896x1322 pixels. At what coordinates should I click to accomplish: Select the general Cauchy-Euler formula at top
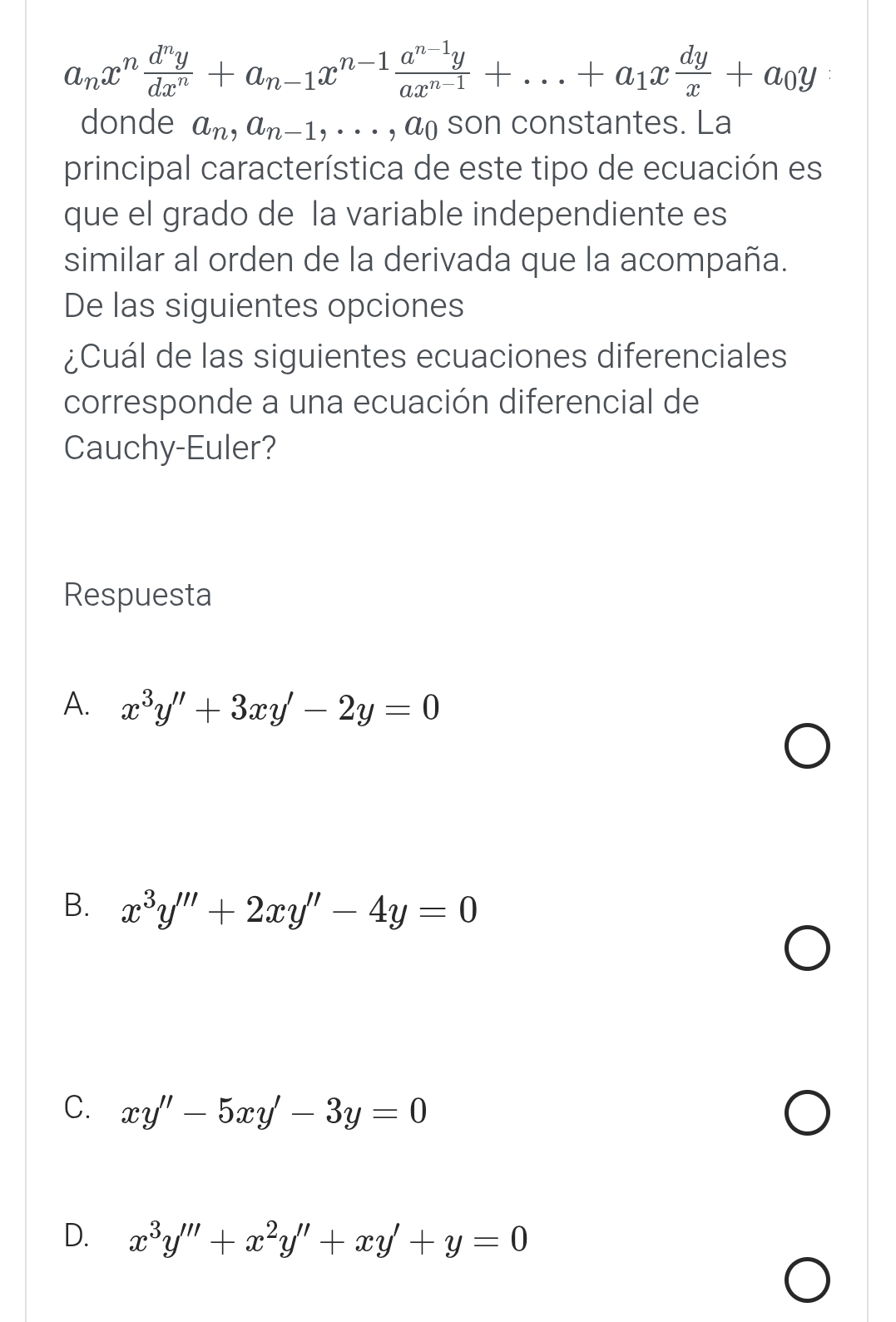pos(449,71)
